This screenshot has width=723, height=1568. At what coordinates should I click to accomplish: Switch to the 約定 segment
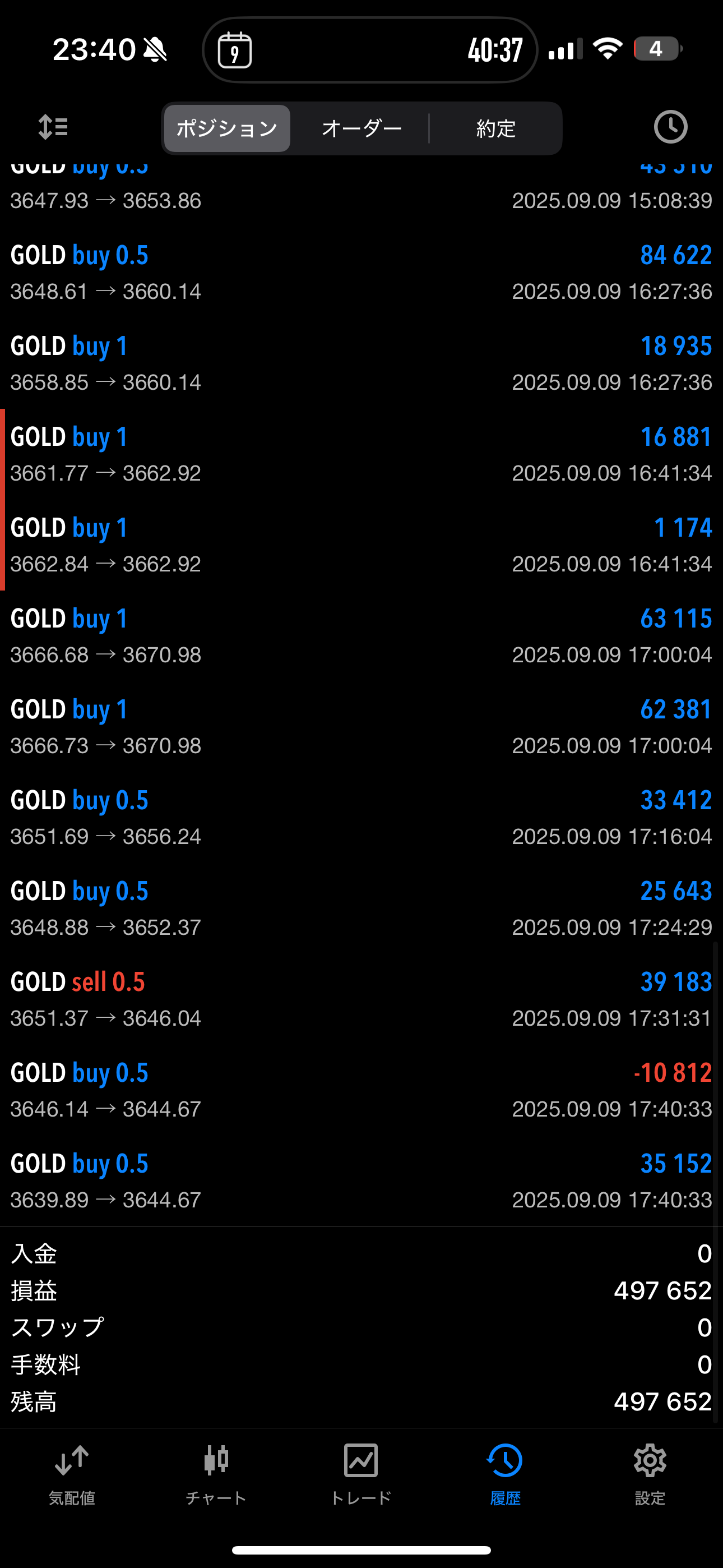point(495,128)
